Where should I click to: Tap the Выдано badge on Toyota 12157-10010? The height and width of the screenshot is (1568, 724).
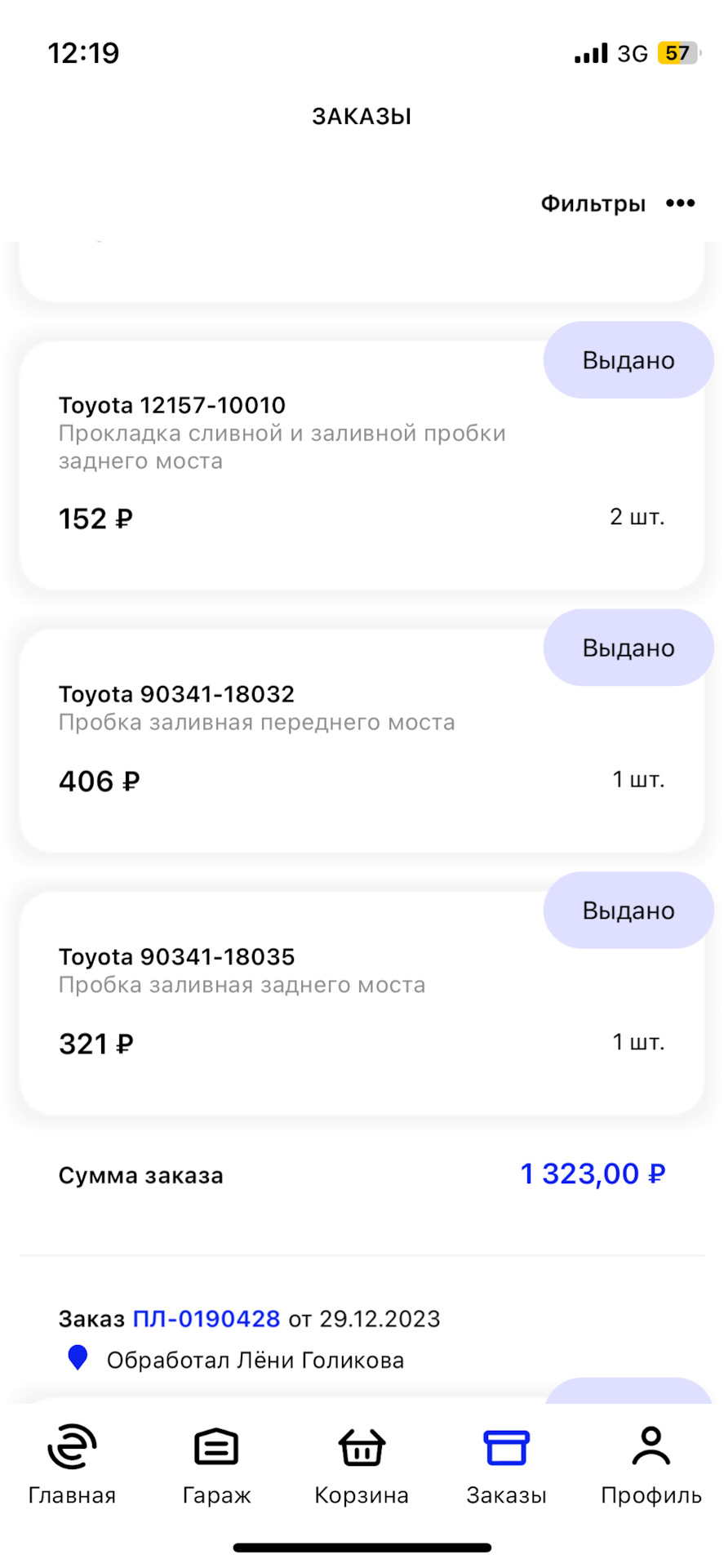[628, 359]
